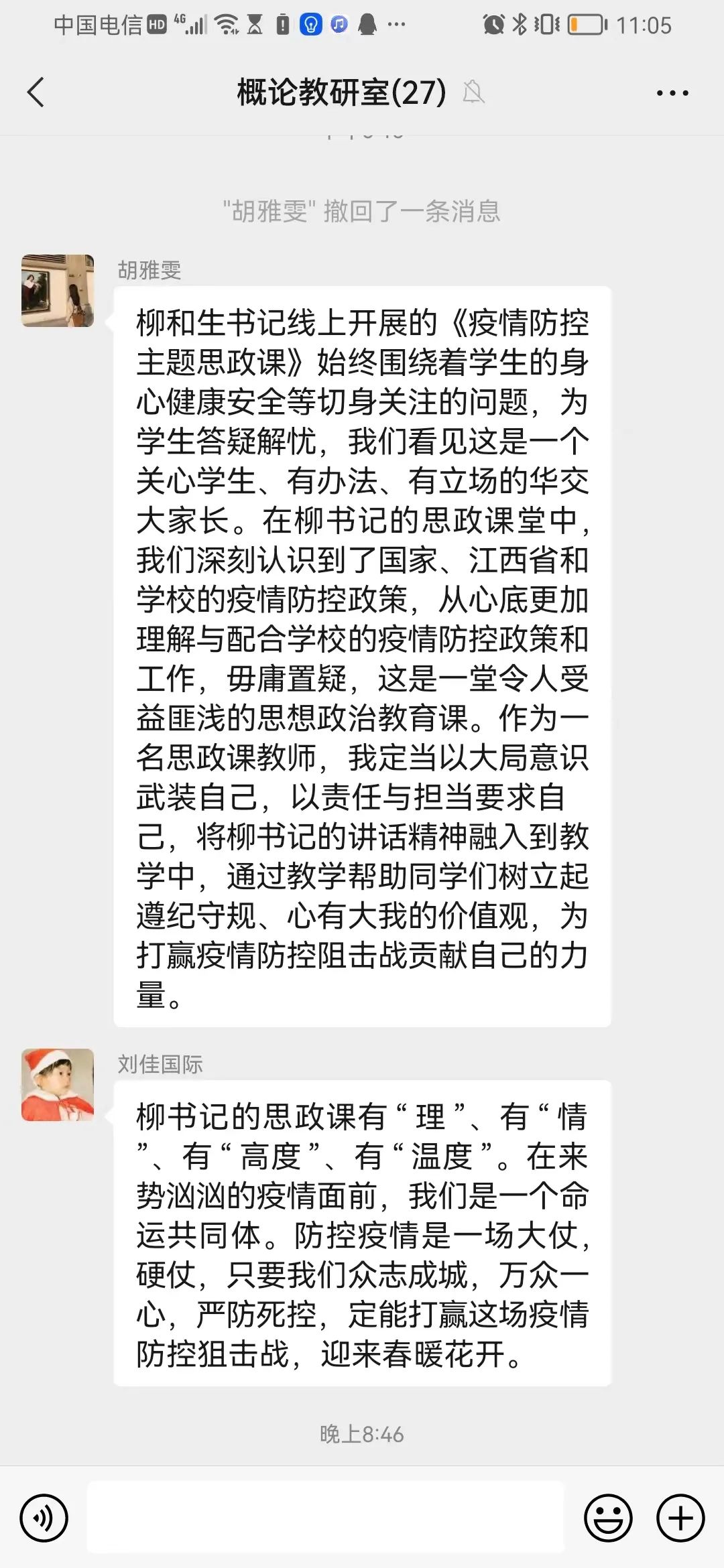Switch to voice message input

pos(44,1518)
